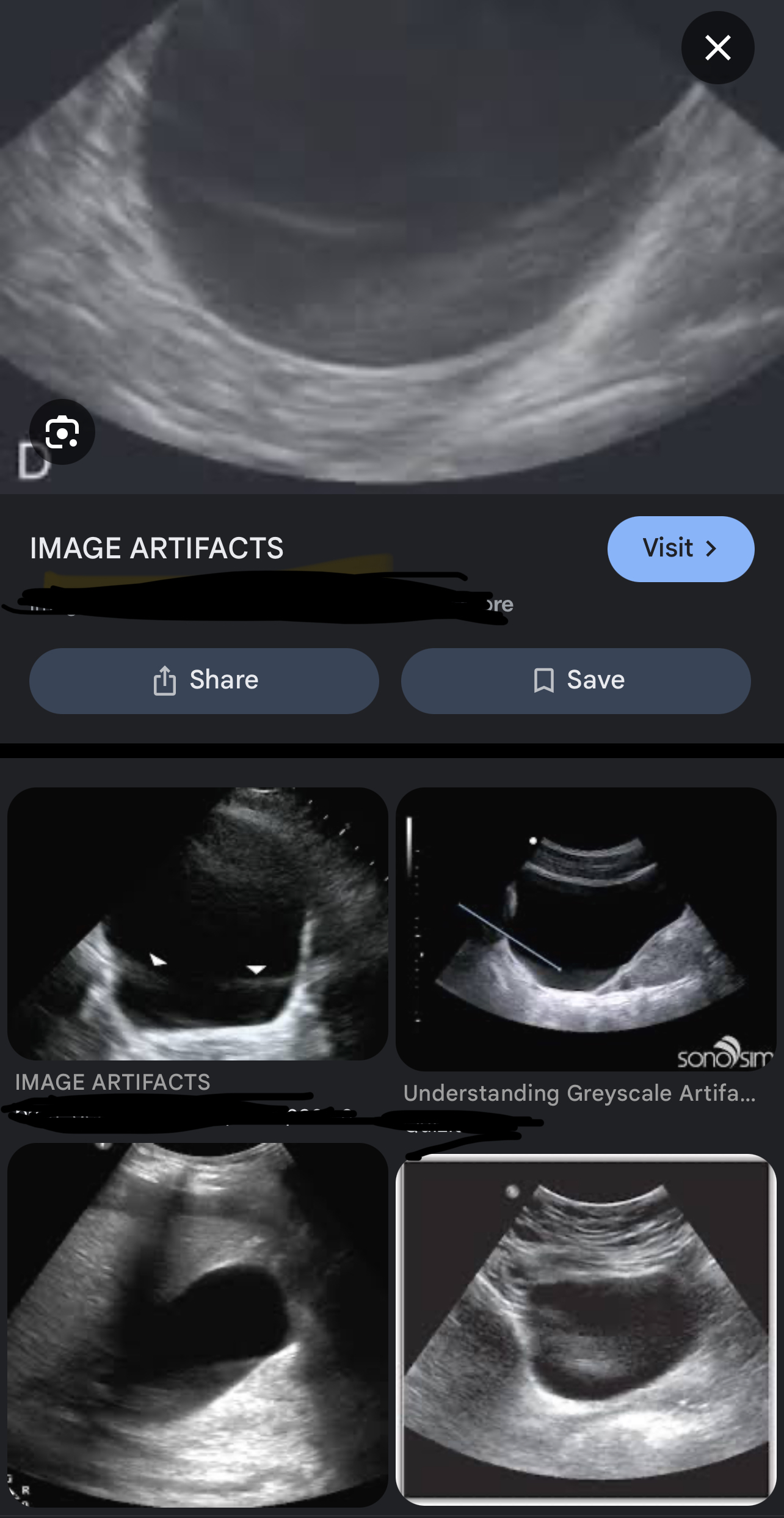Save this image to collection
The height and width of the screenshot is (1518, 784).
coord(575,681)
